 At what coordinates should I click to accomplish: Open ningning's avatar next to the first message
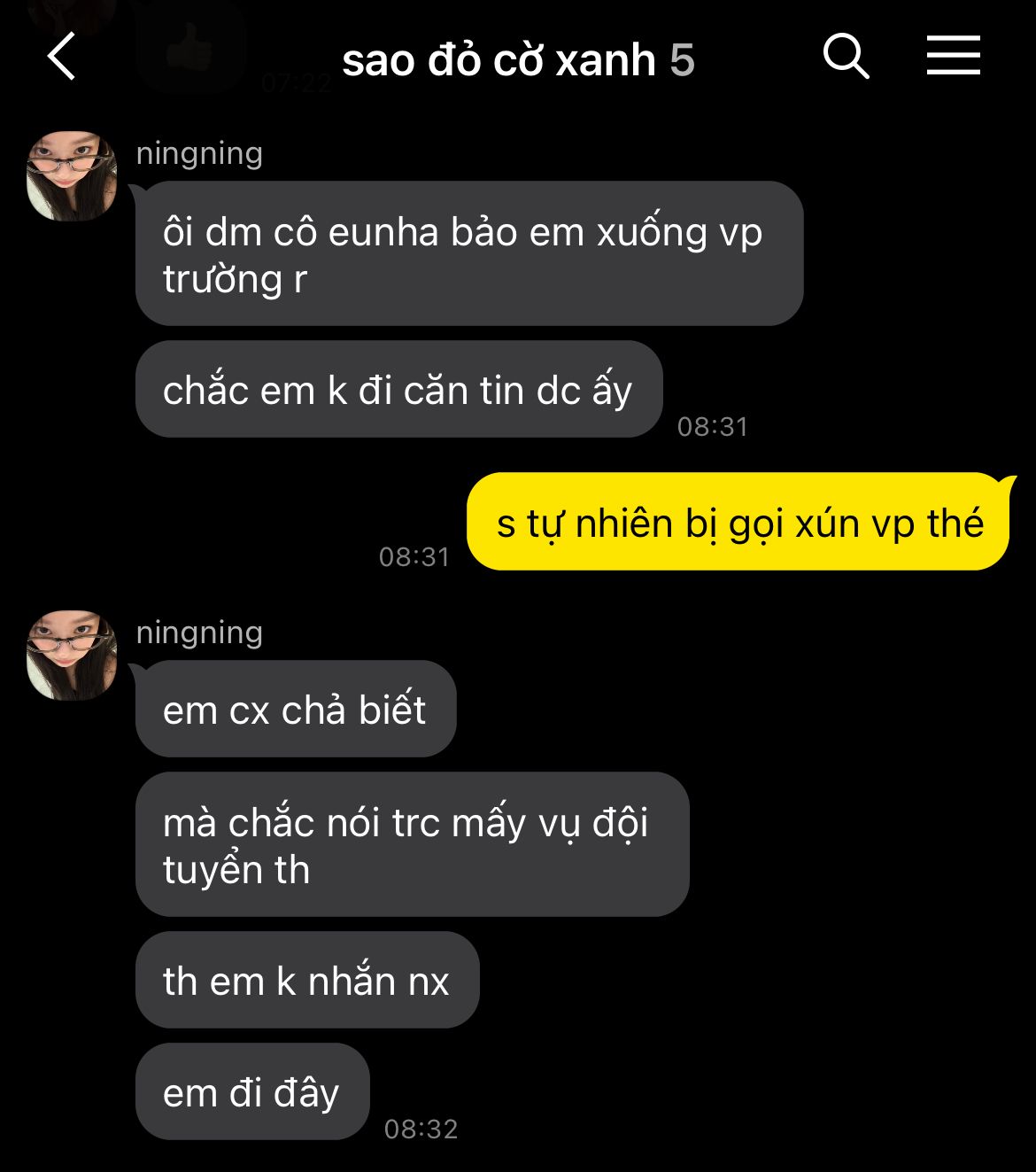72,175
